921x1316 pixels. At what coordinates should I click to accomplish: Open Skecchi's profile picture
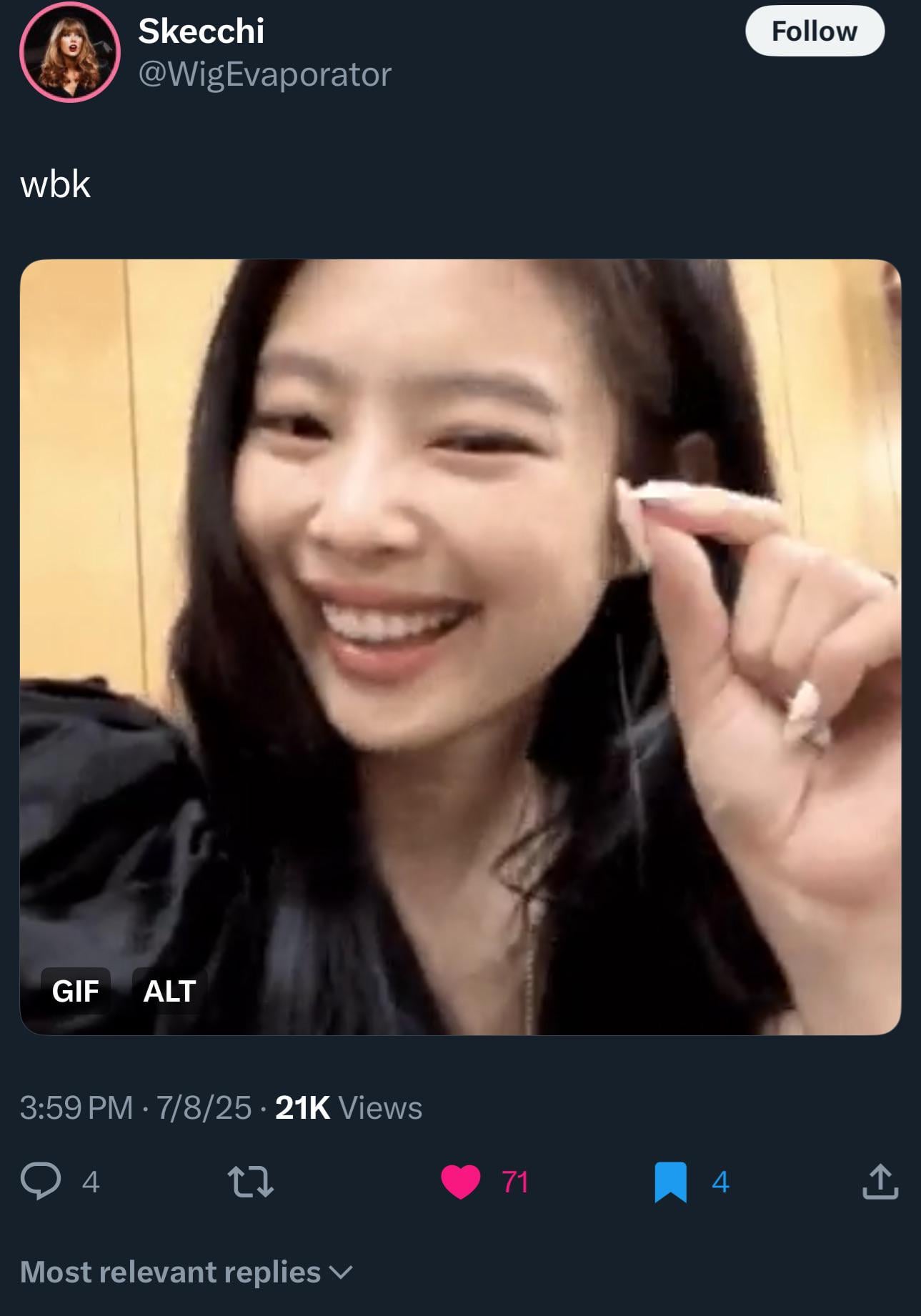pyautogui.click(x=70, y=53)
